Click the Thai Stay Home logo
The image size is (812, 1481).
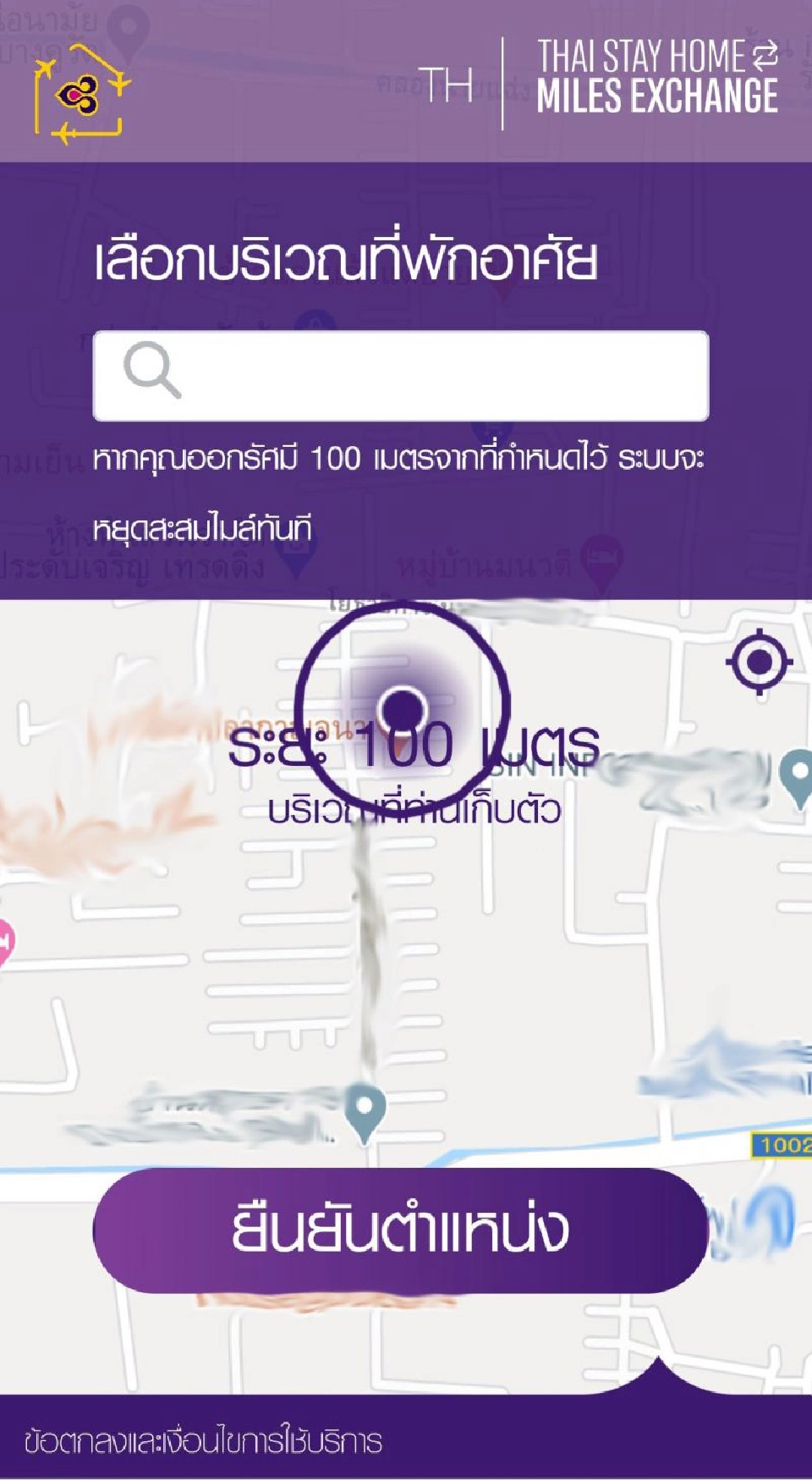point(80,93)
